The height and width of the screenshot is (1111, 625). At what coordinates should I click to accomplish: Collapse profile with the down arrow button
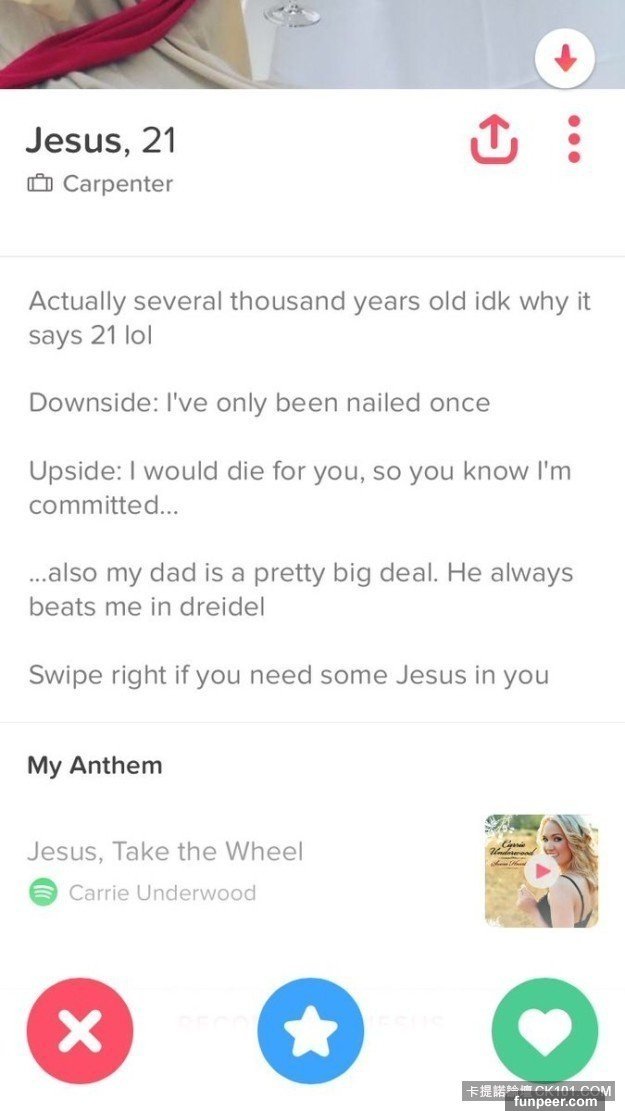566,60
